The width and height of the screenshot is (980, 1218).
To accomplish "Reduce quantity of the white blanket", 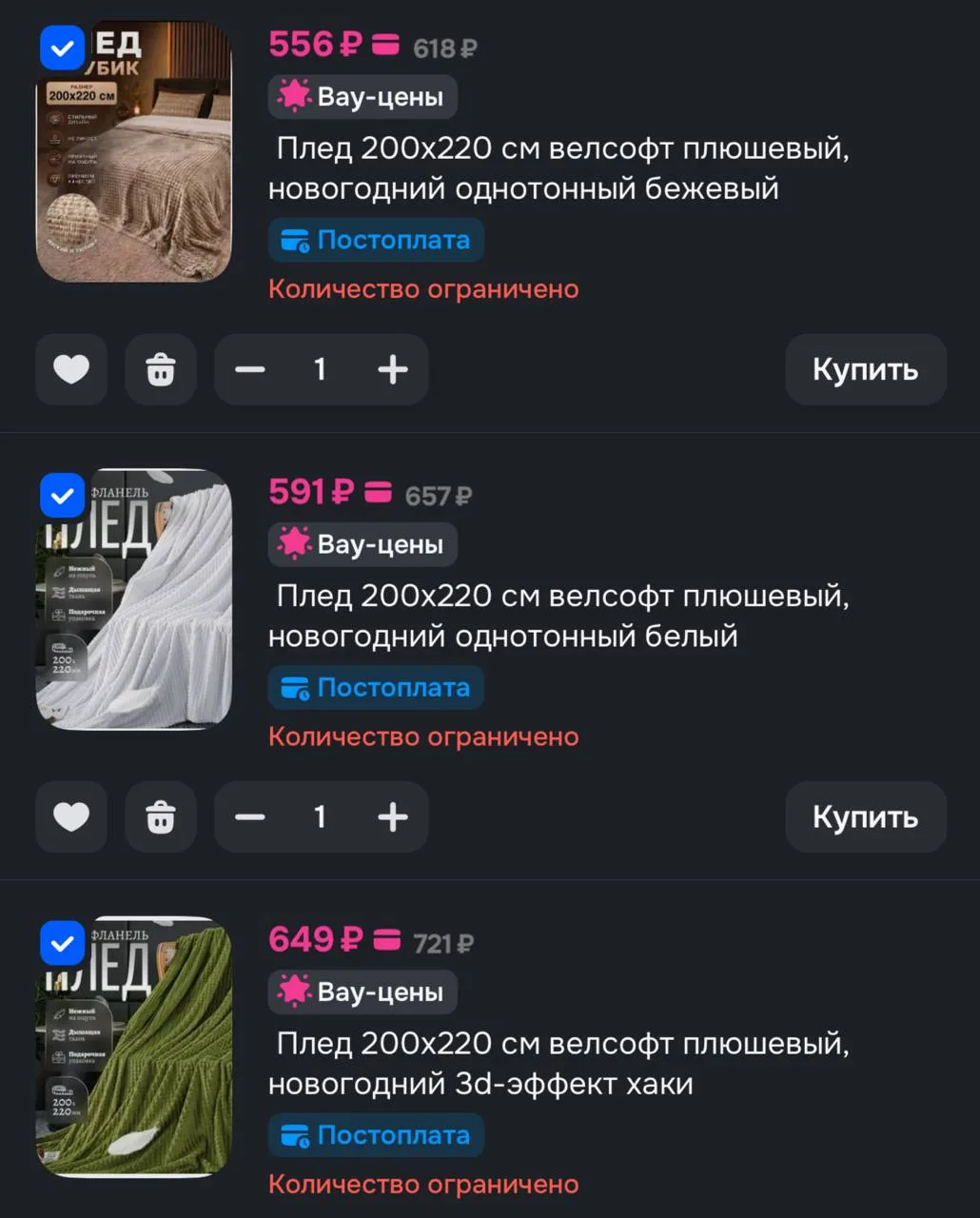I will click(250, 816).
